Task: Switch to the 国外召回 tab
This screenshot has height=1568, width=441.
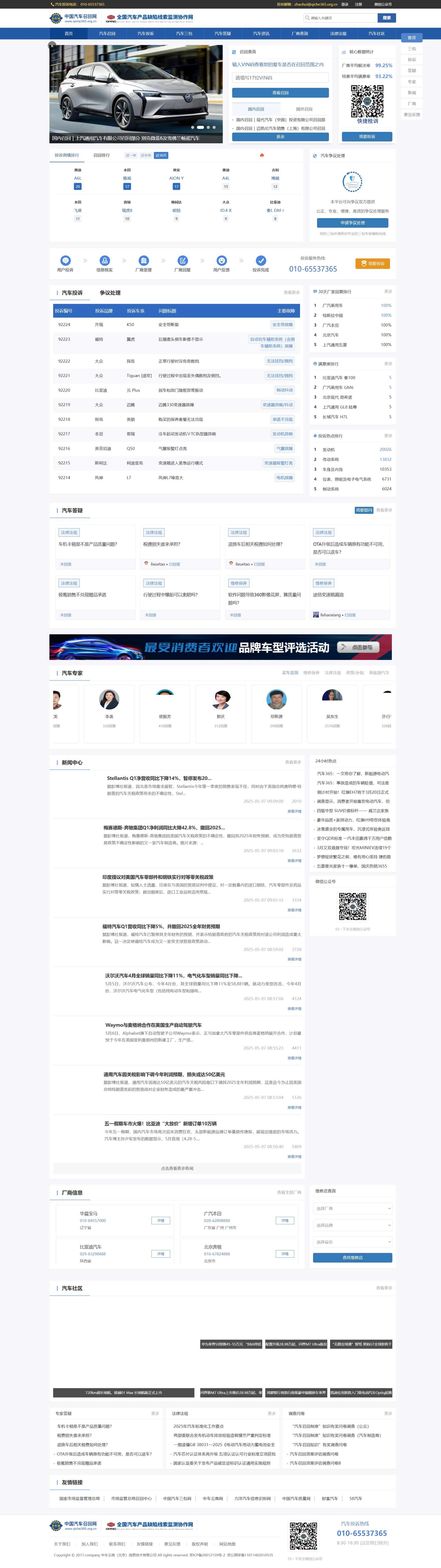Action: (x=304, y=109)
